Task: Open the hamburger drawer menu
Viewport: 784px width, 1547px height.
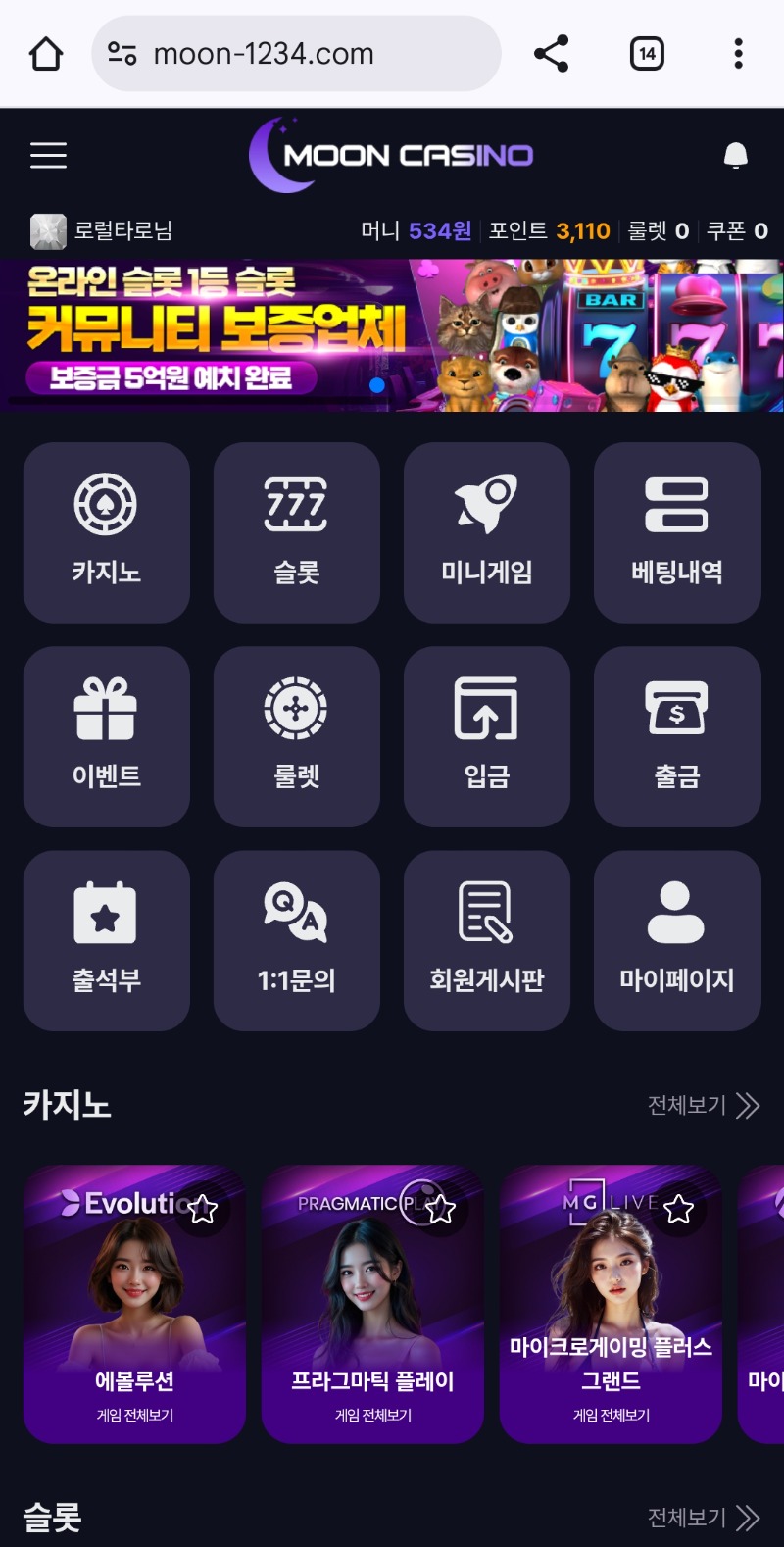Action: point(48,155)
